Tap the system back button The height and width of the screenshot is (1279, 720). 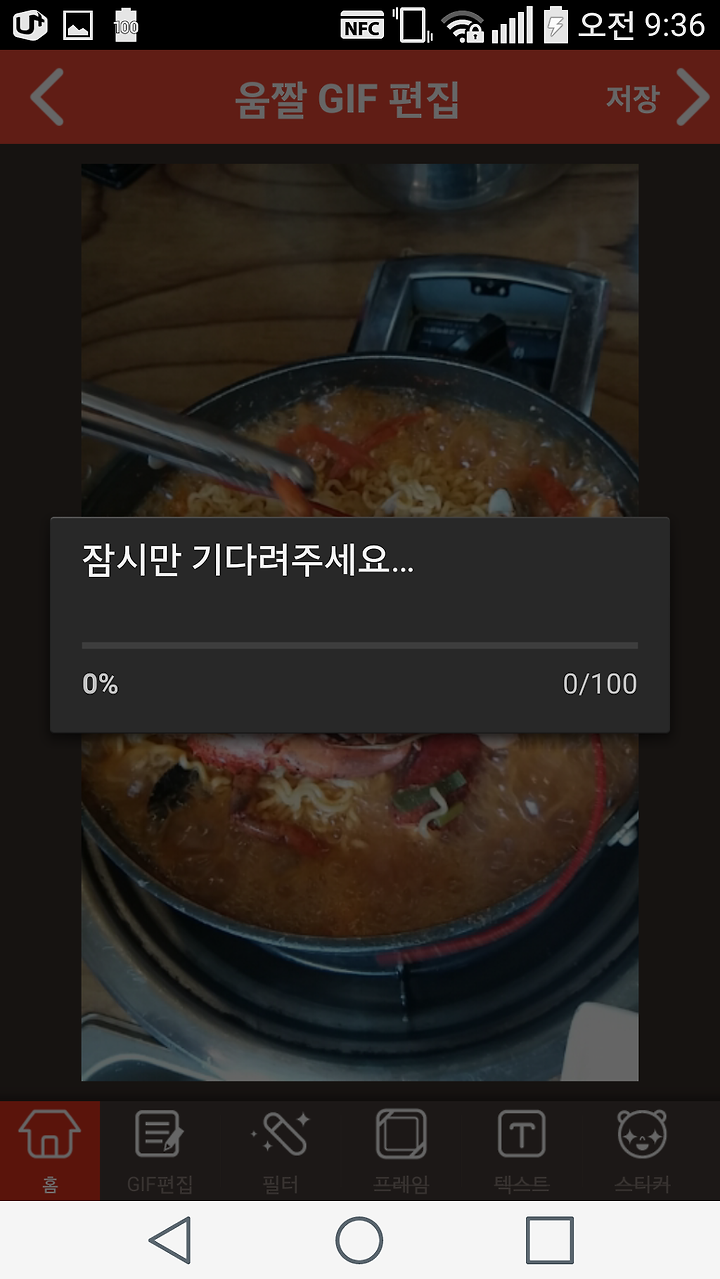point(170,1241)
